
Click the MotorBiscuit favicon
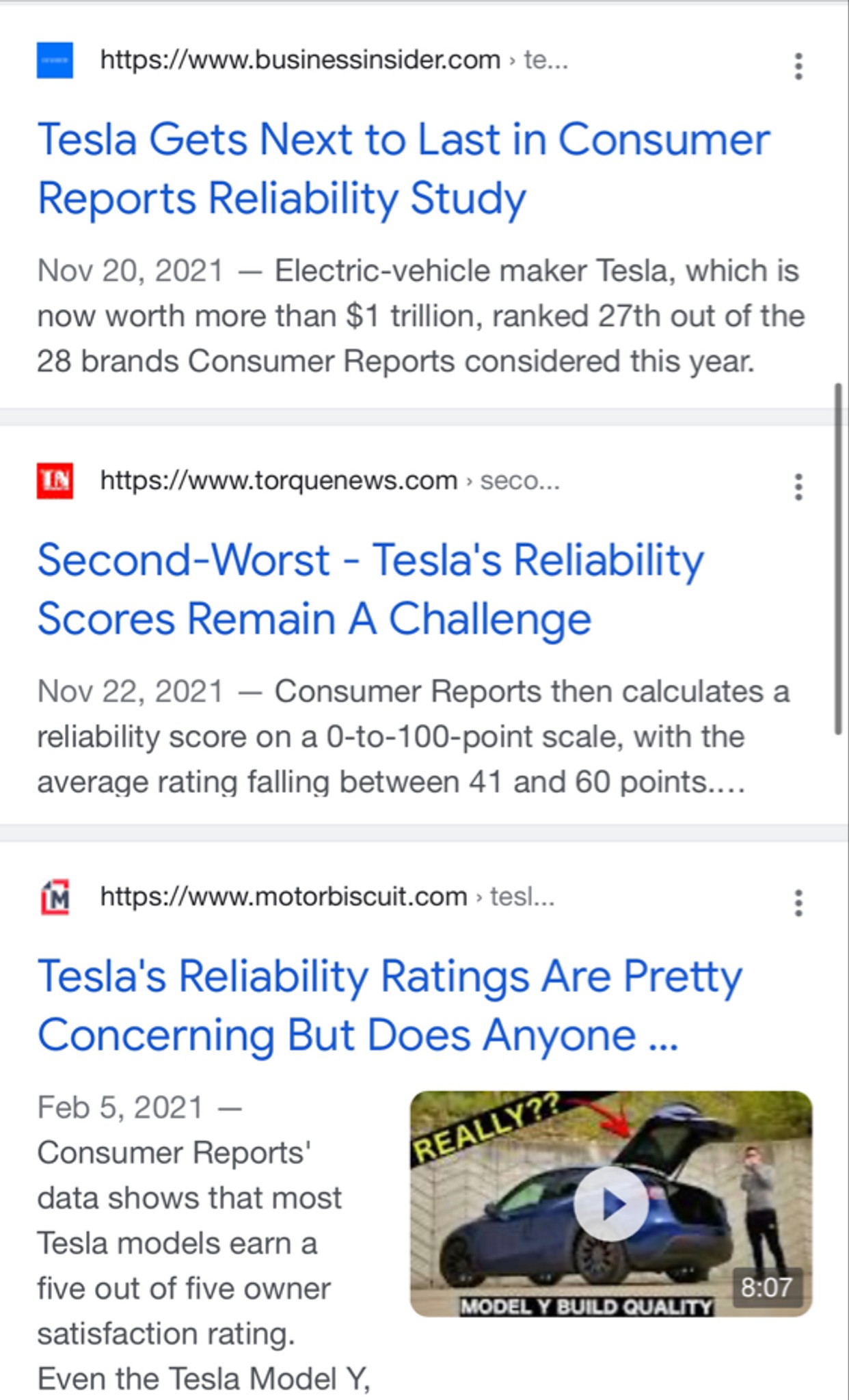53,897
